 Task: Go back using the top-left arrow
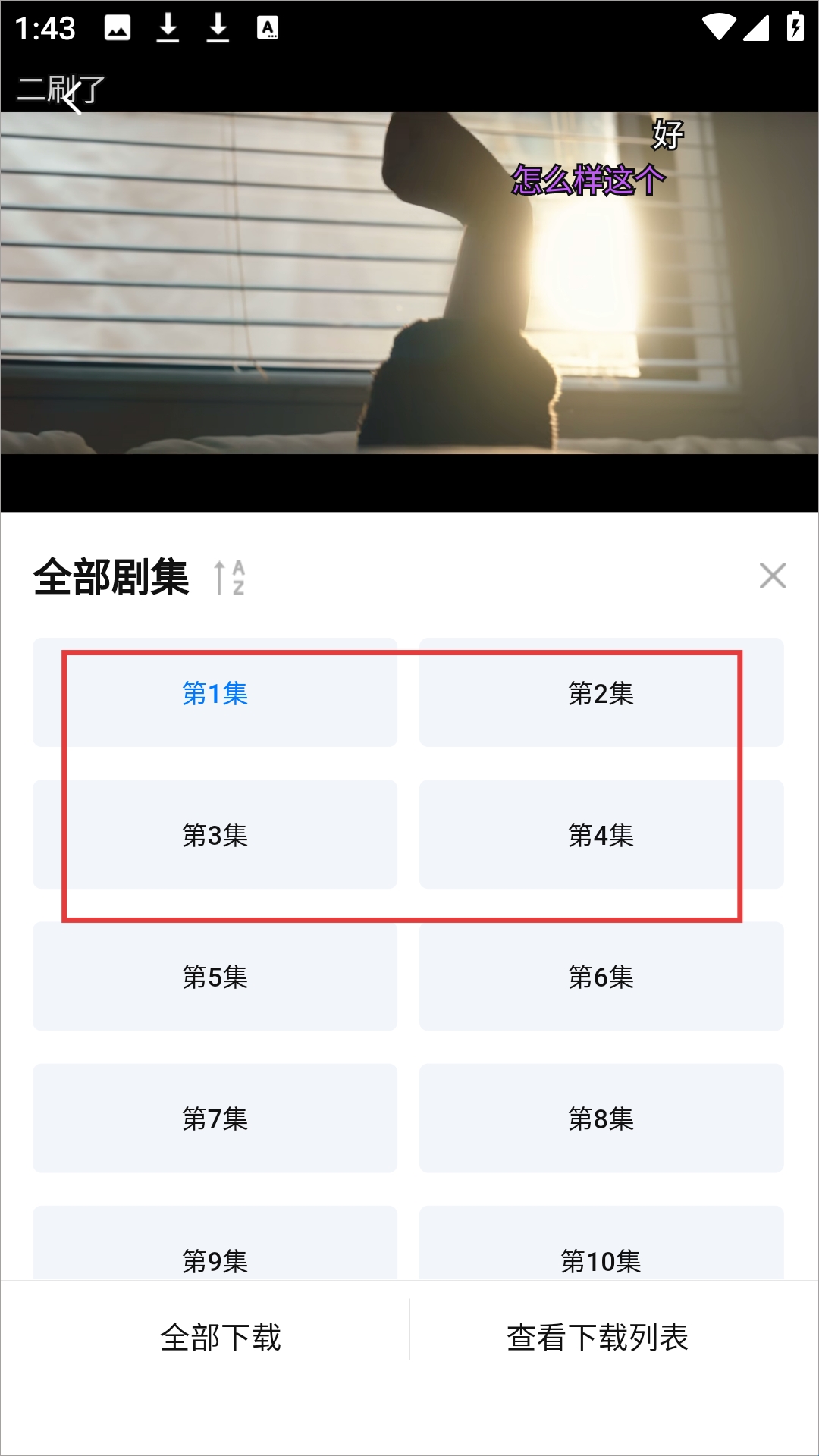[71, 99]
